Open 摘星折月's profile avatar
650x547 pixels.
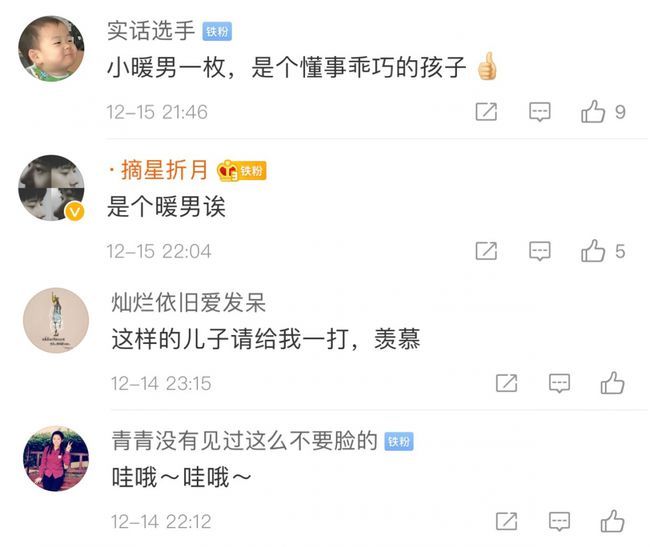[x=51, y=187]
